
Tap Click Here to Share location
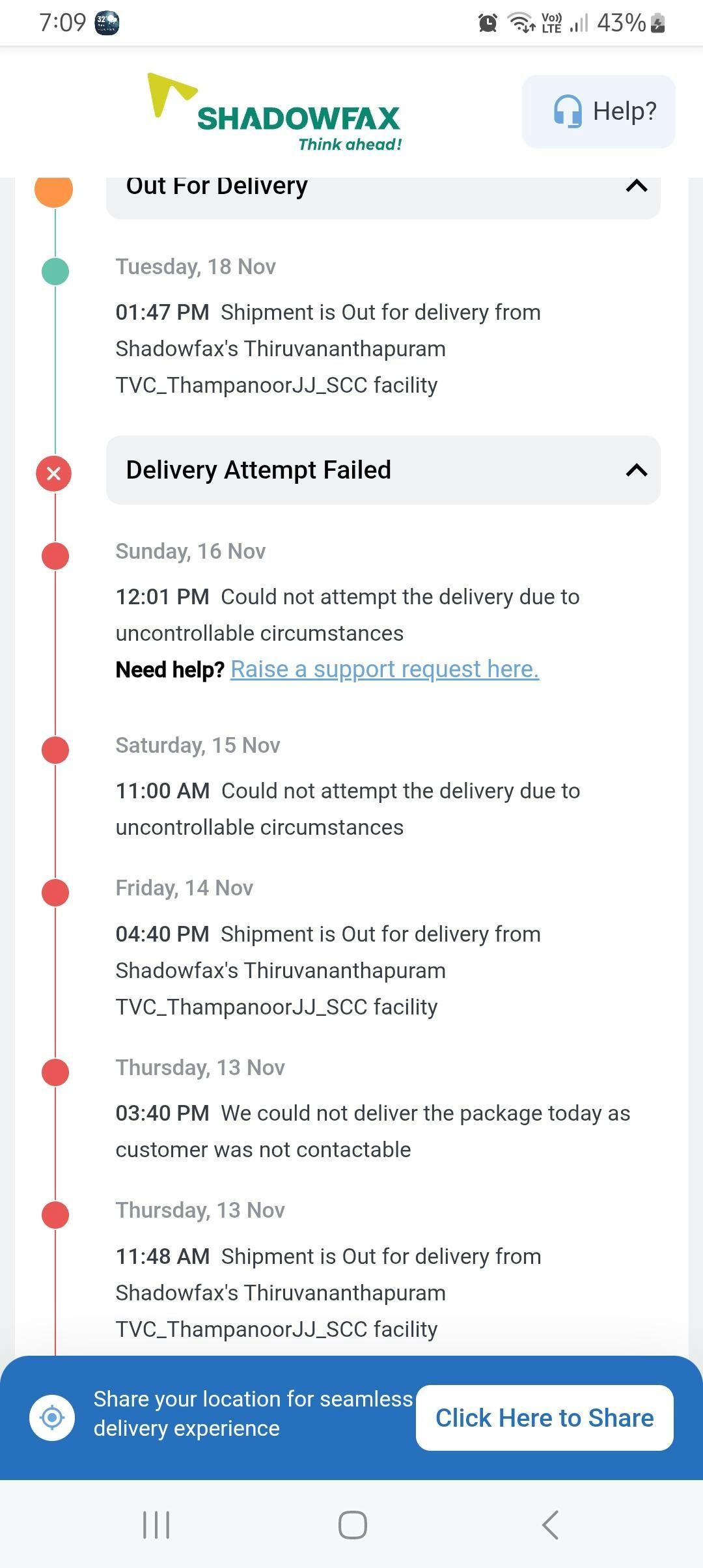click(544, 1418)
